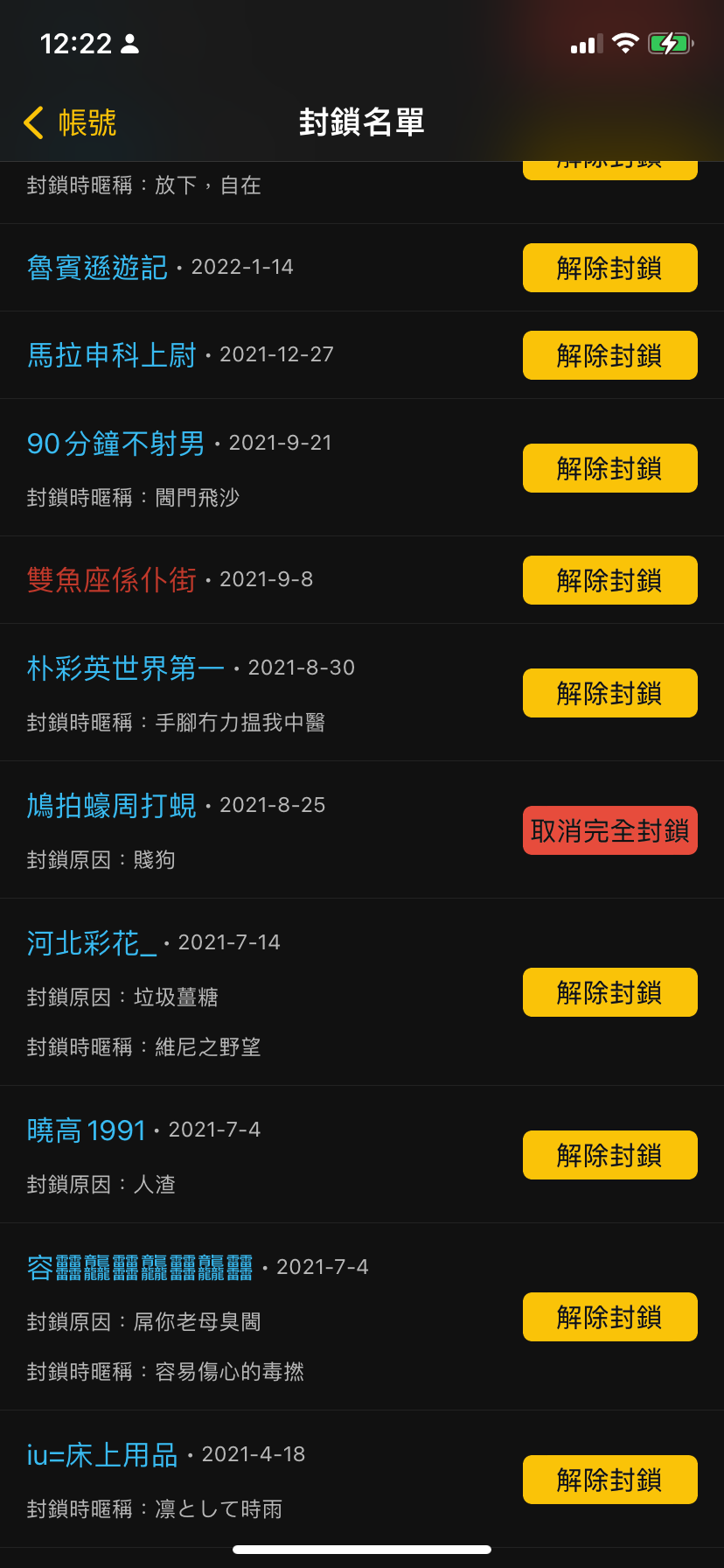This screenshot has width=724, height=1568.
Task: Open user 河北彩花_
Action: coord(92,943)
